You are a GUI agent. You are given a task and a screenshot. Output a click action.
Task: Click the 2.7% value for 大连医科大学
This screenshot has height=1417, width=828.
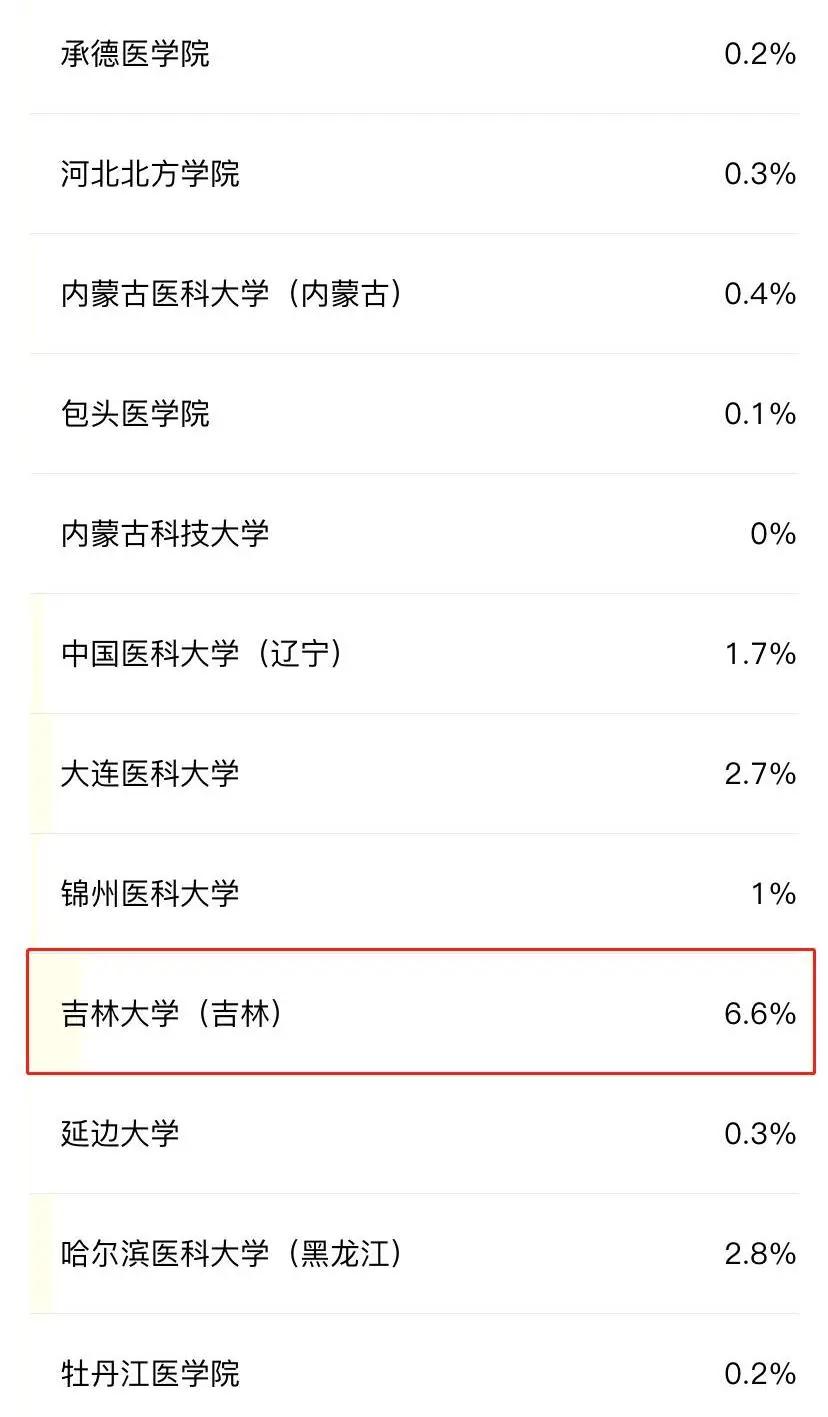[761, 773]
